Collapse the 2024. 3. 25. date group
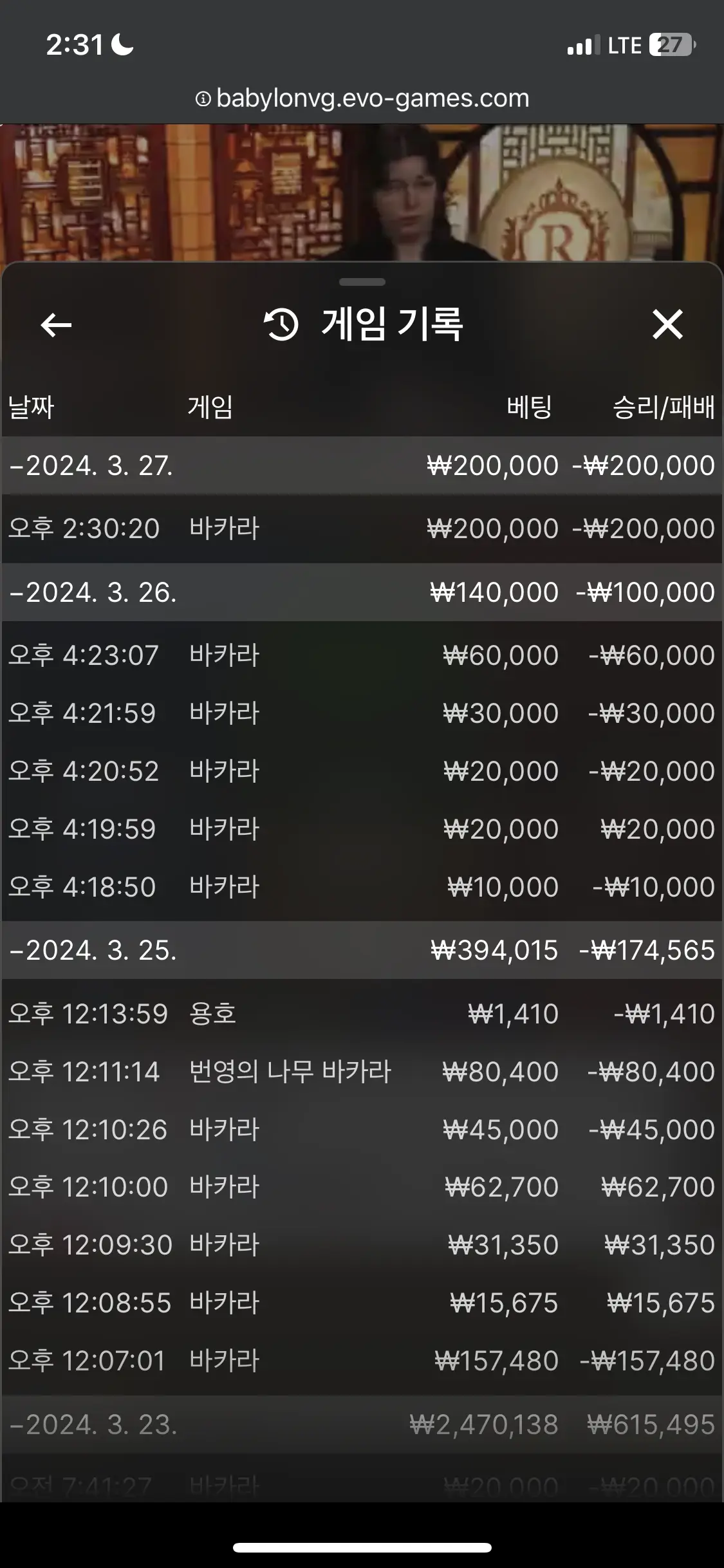 click(362, 950)
